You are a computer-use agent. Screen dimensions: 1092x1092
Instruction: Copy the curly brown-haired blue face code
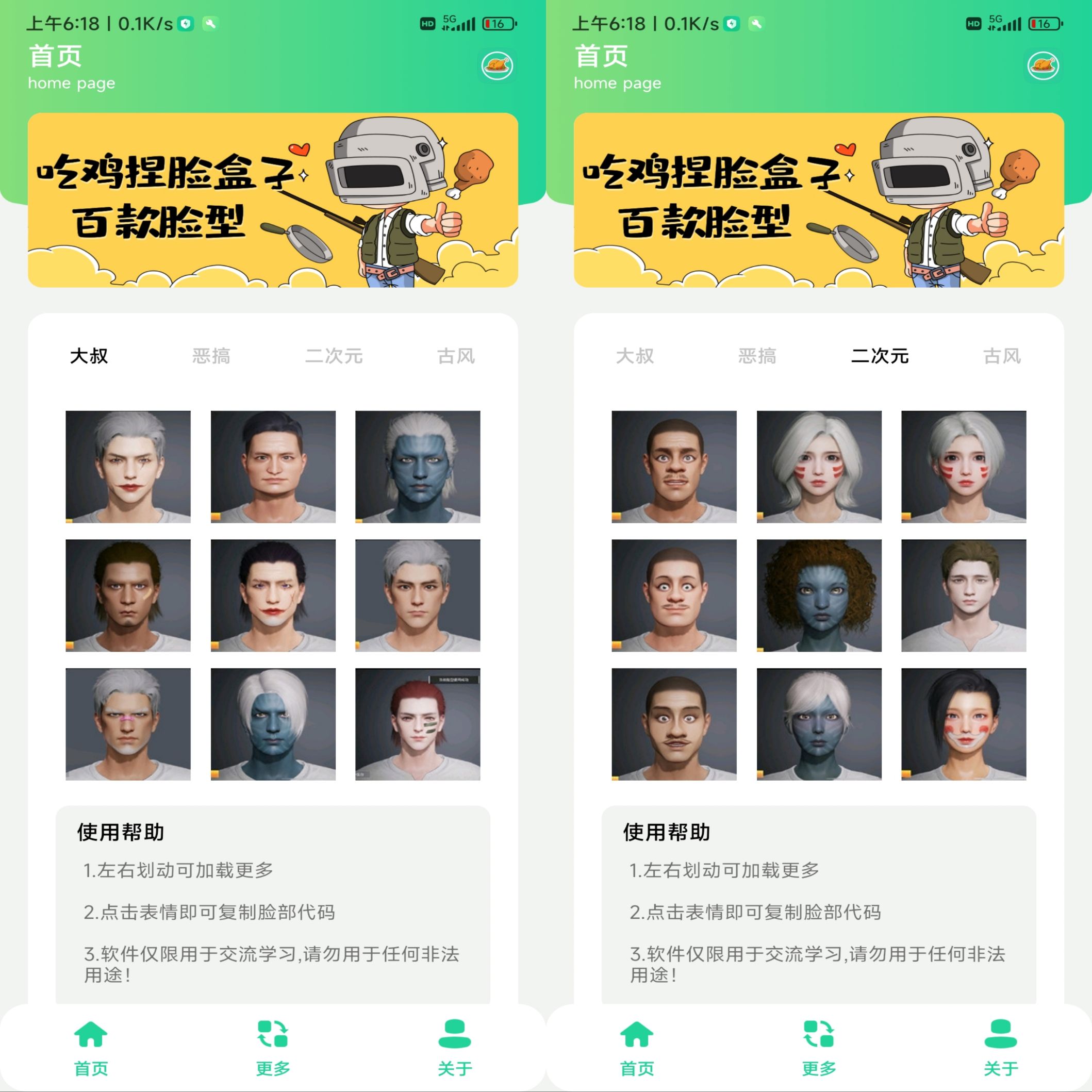coord(818,595)
